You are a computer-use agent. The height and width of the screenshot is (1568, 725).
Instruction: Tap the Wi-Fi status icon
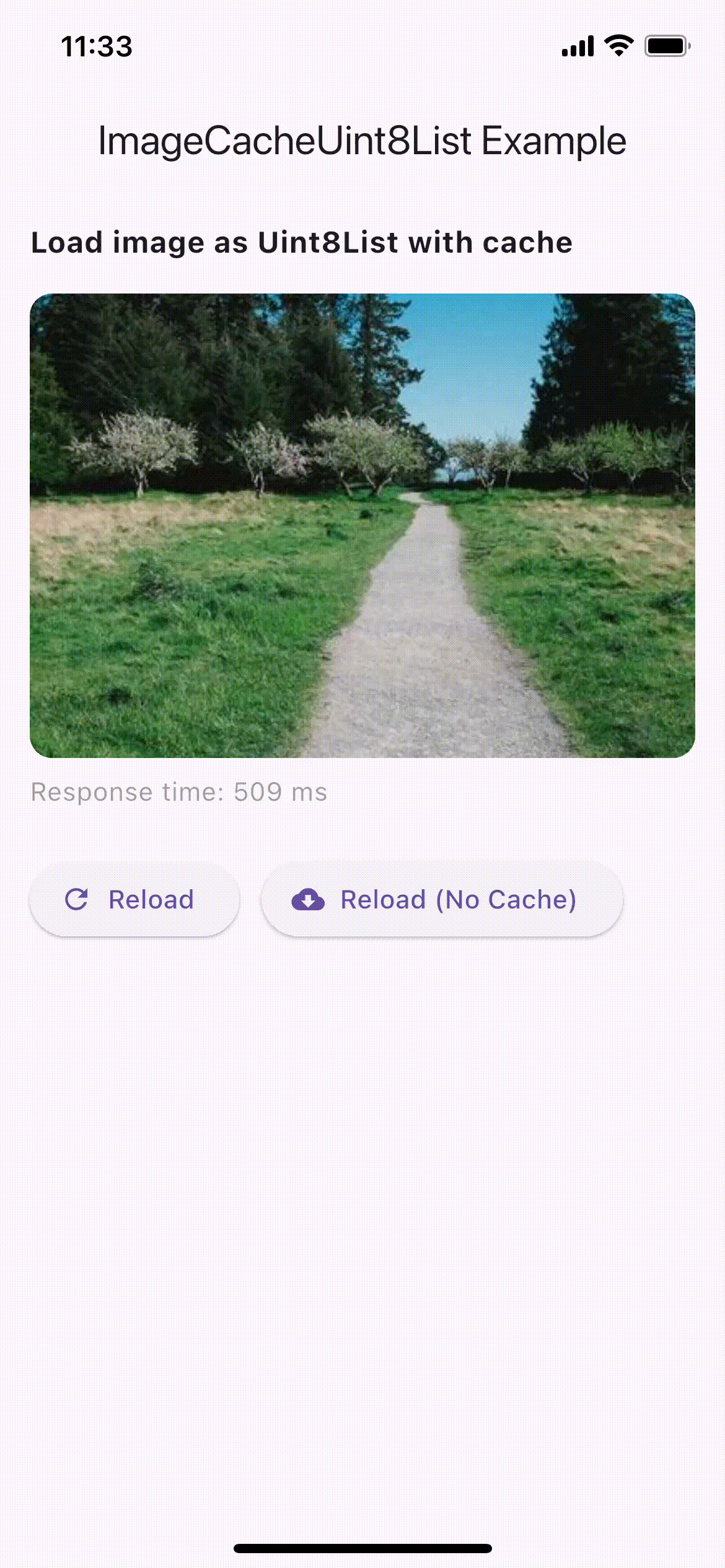(617, 44)
